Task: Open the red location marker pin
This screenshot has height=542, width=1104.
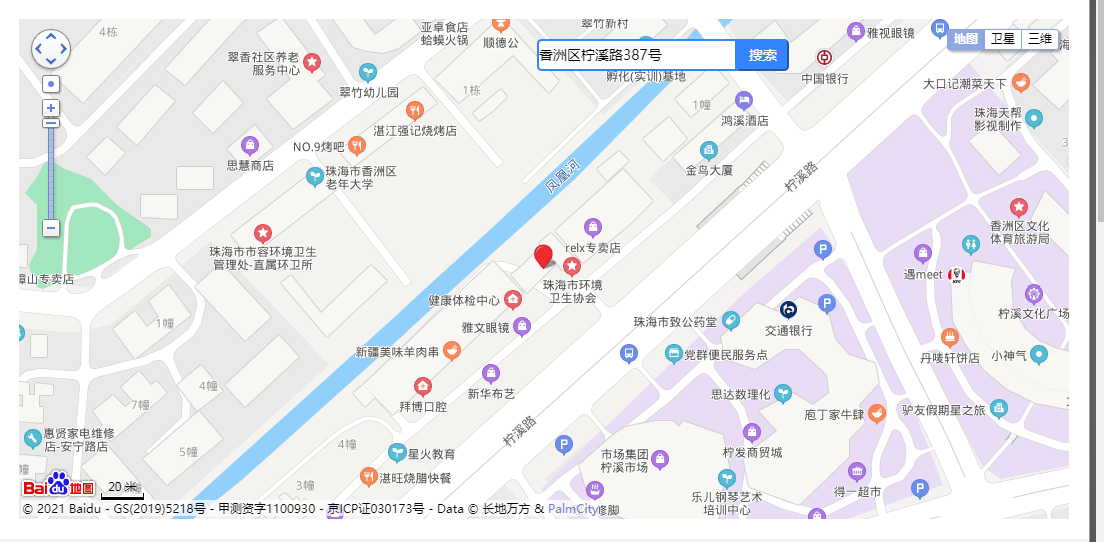Action: click(x=543, y=255)
